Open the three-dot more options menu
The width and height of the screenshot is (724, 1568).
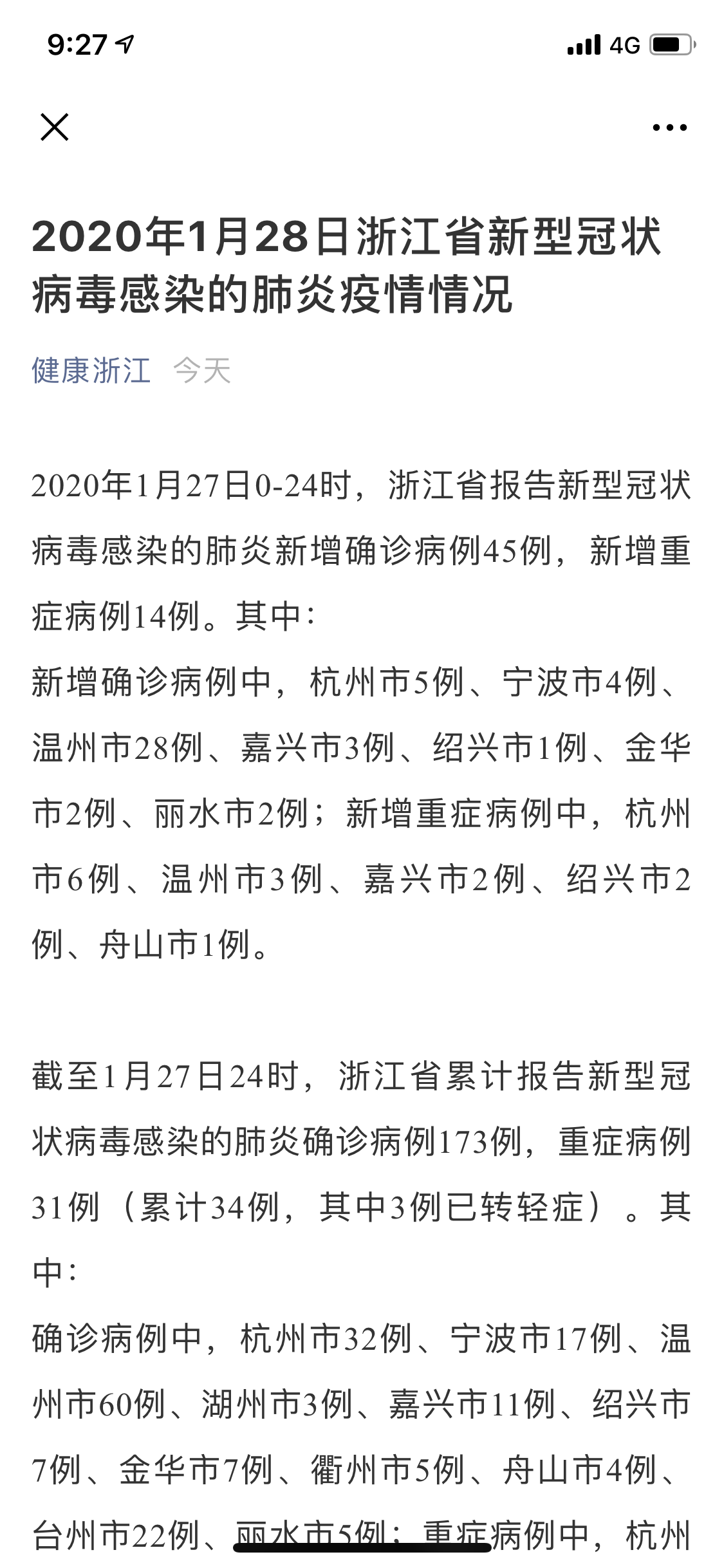point(669,127)
